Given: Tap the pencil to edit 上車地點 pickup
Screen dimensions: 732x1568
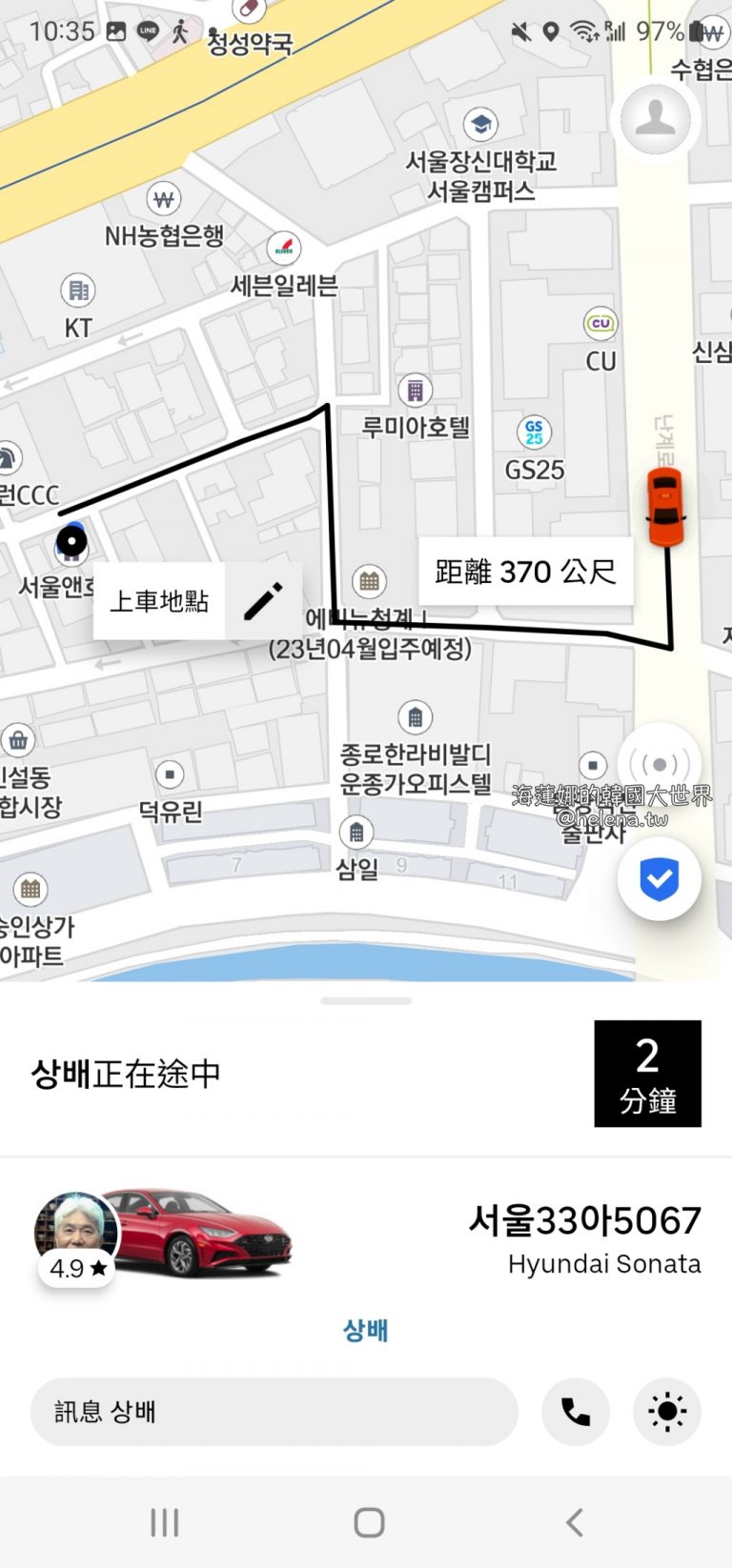Looking at the screenshot, I should click(x=263, y=600).
